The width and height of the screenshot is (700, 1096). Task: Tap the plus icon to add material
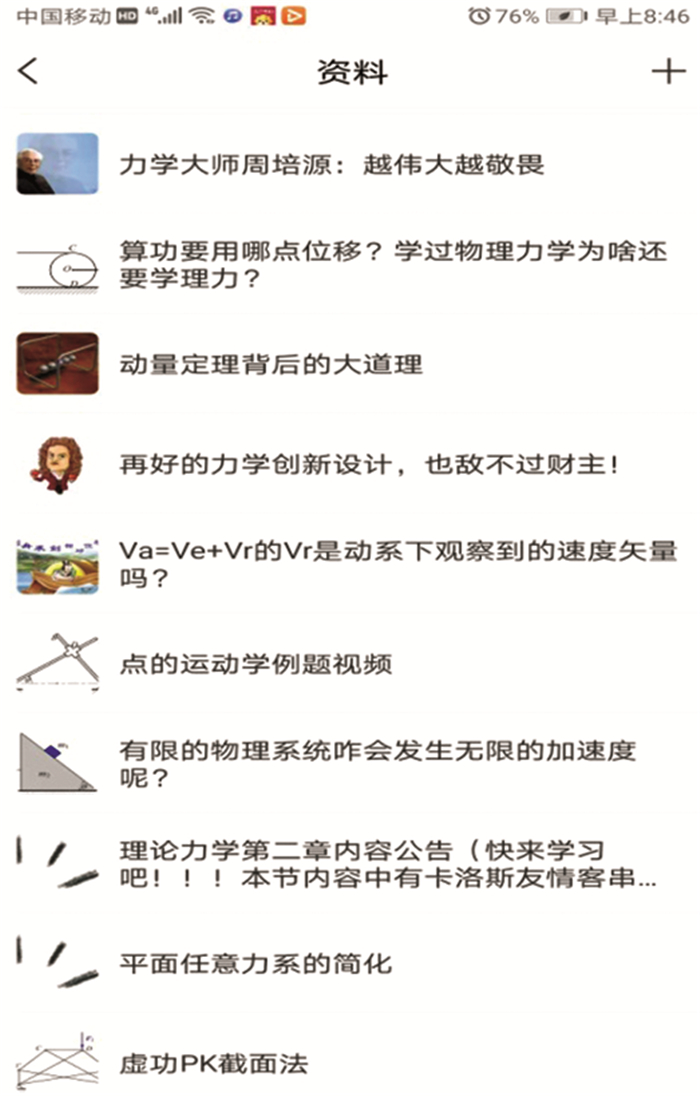(x=668, y=71)
